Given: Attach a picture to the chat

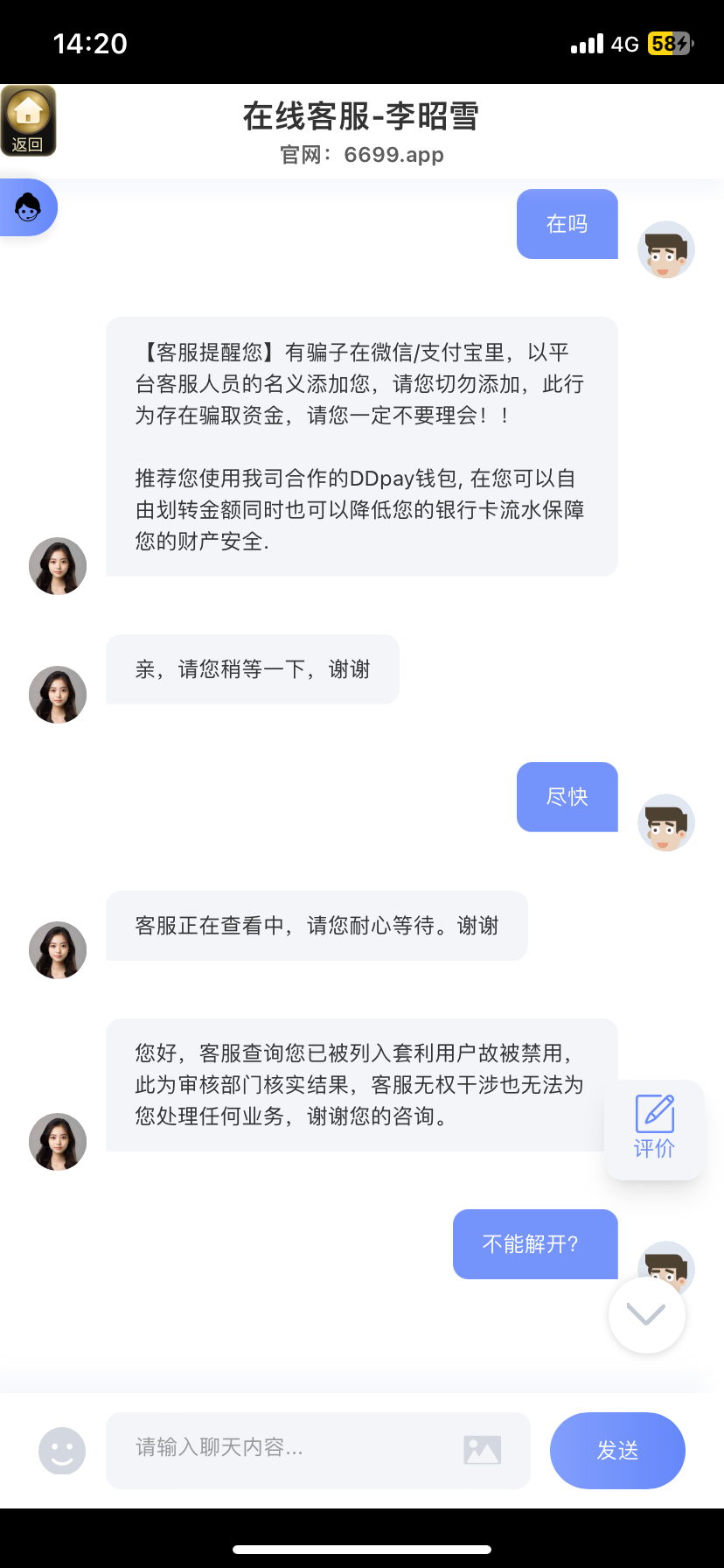Looking at the screenshot, I should coord(483,1450).
